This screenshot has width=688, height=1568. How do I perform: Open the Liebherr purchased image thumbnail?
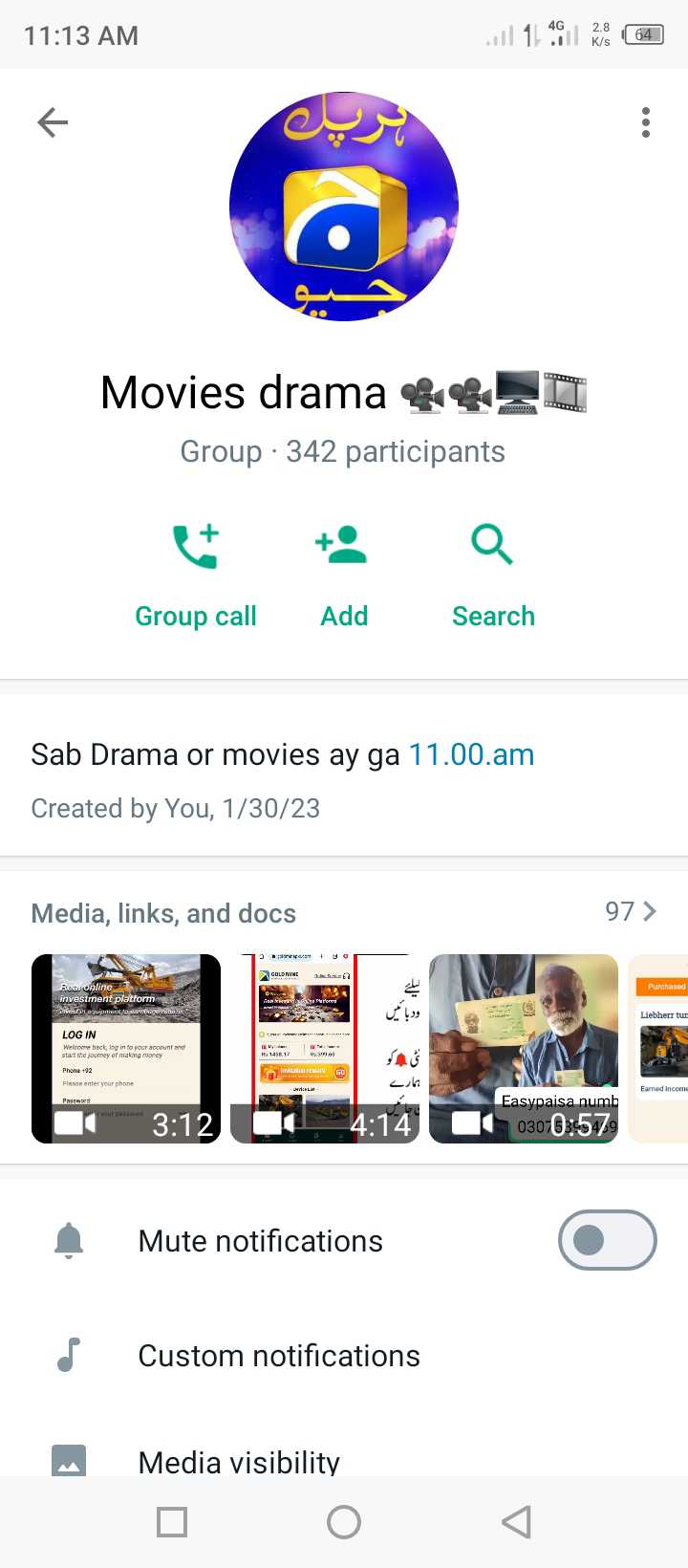(x=658, y=1049)
